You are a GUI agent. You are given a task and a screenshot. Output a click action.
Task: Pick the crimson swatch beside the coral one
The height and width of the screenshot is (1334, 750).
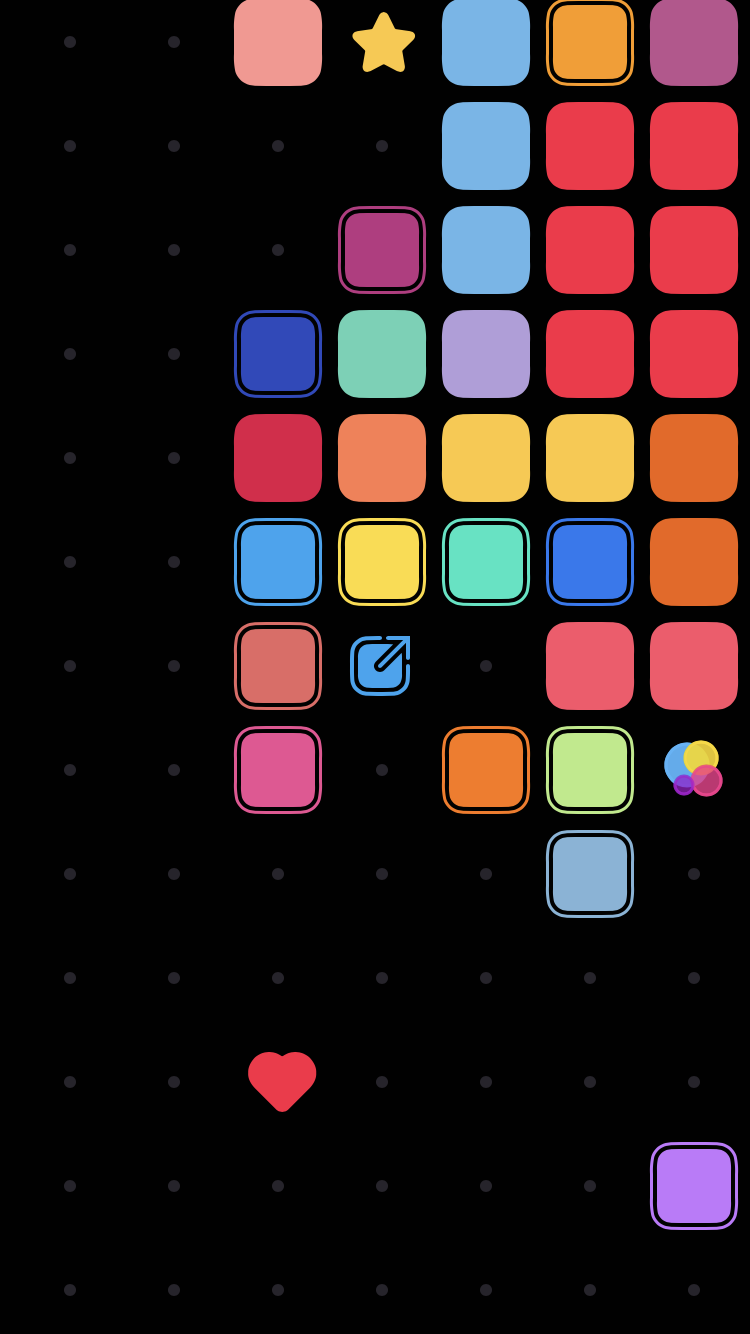[278, 458]
